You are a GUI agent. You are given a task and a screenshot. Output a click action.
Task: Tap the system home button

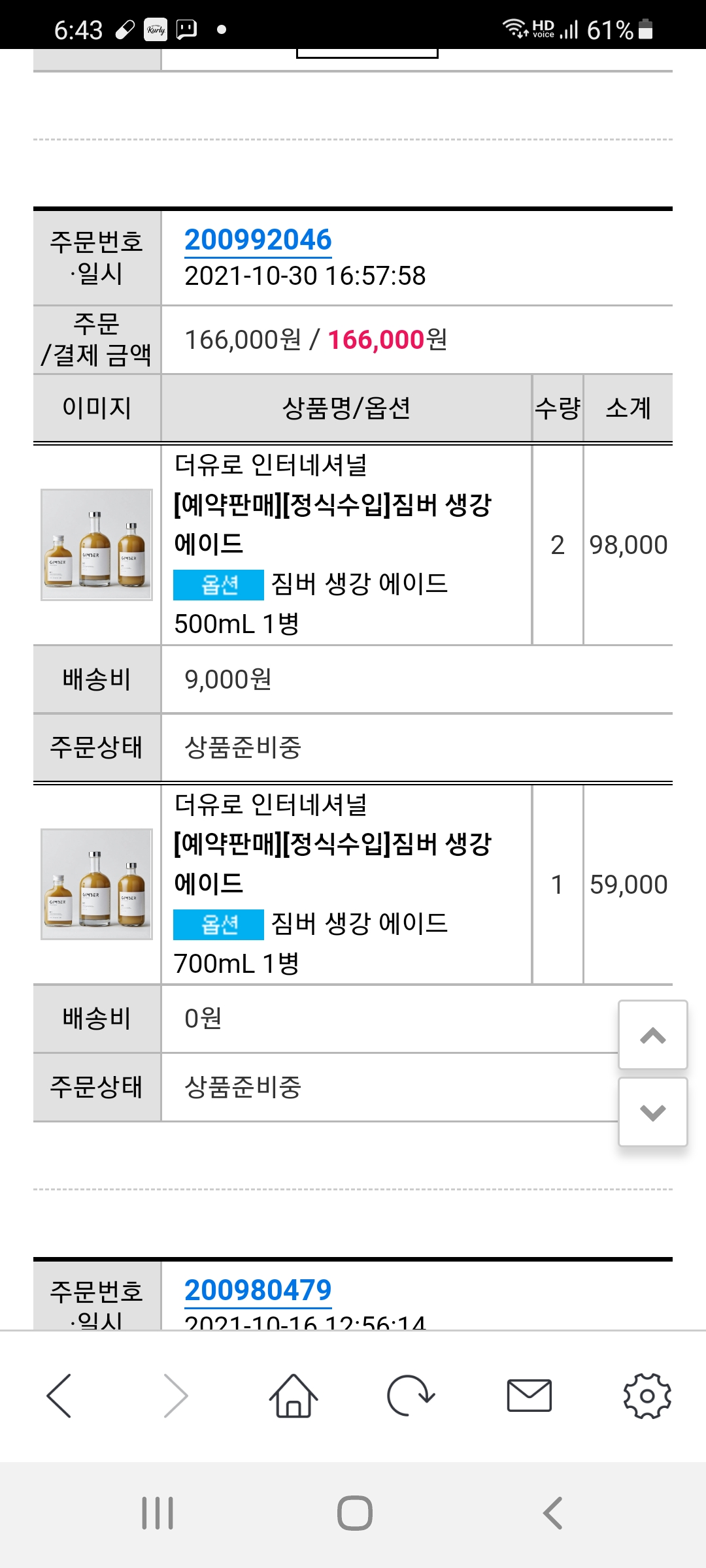pyautogui.click(x=355, y=1513)
